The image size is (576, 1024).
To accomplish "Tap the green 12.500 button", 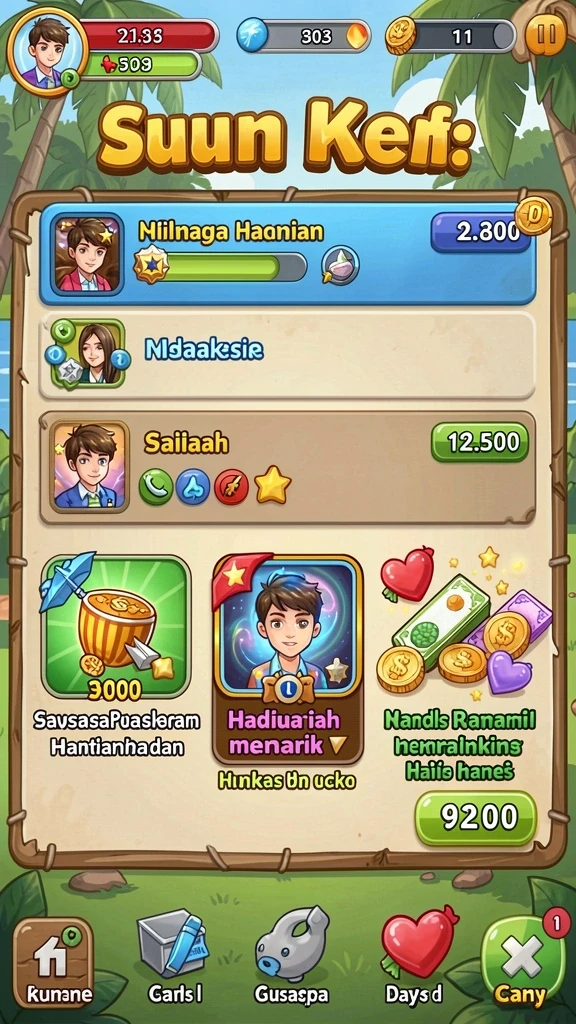I will pyautogui.click(x=480, y=442).
